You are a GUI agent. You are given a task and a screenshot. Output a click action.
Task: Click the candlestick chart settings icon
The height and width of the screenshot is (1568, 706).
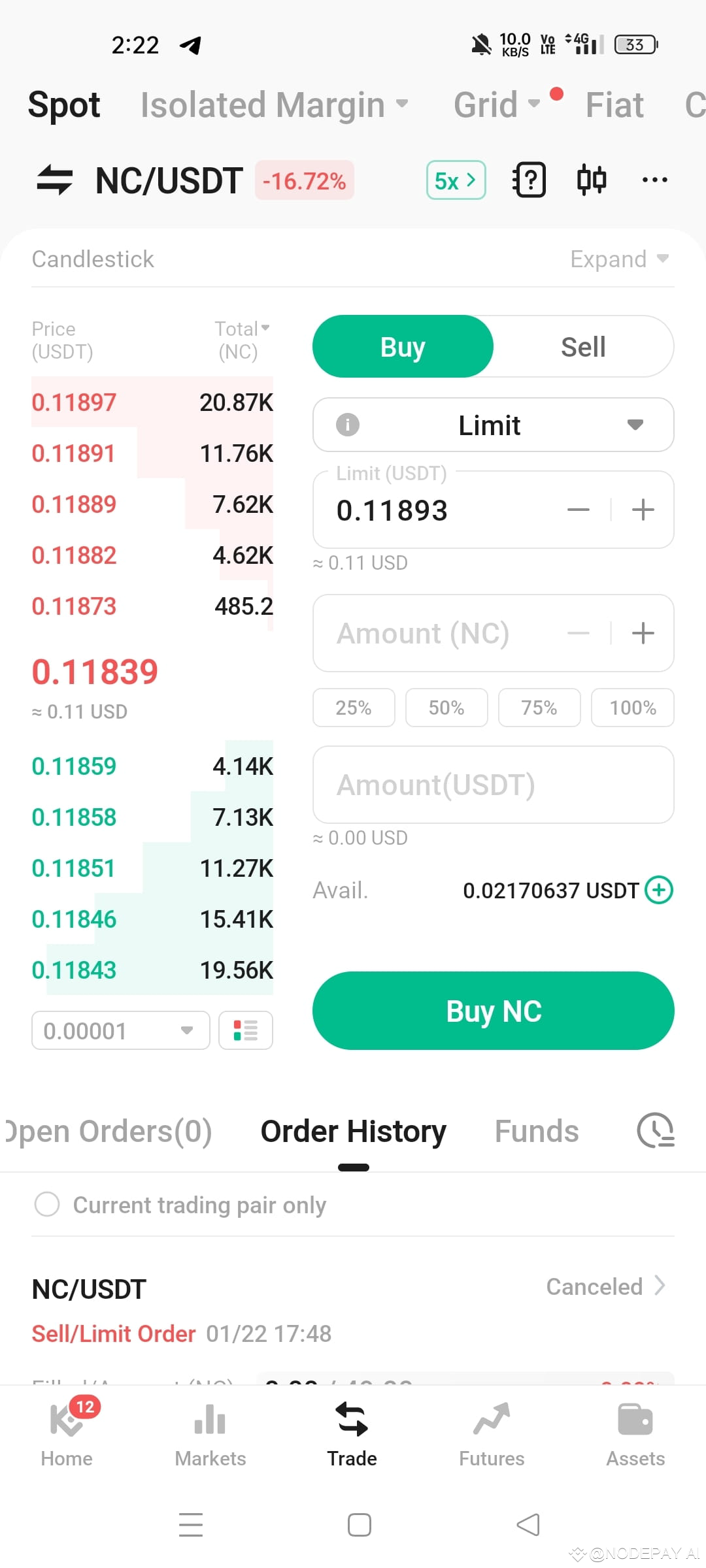[592, 180]
